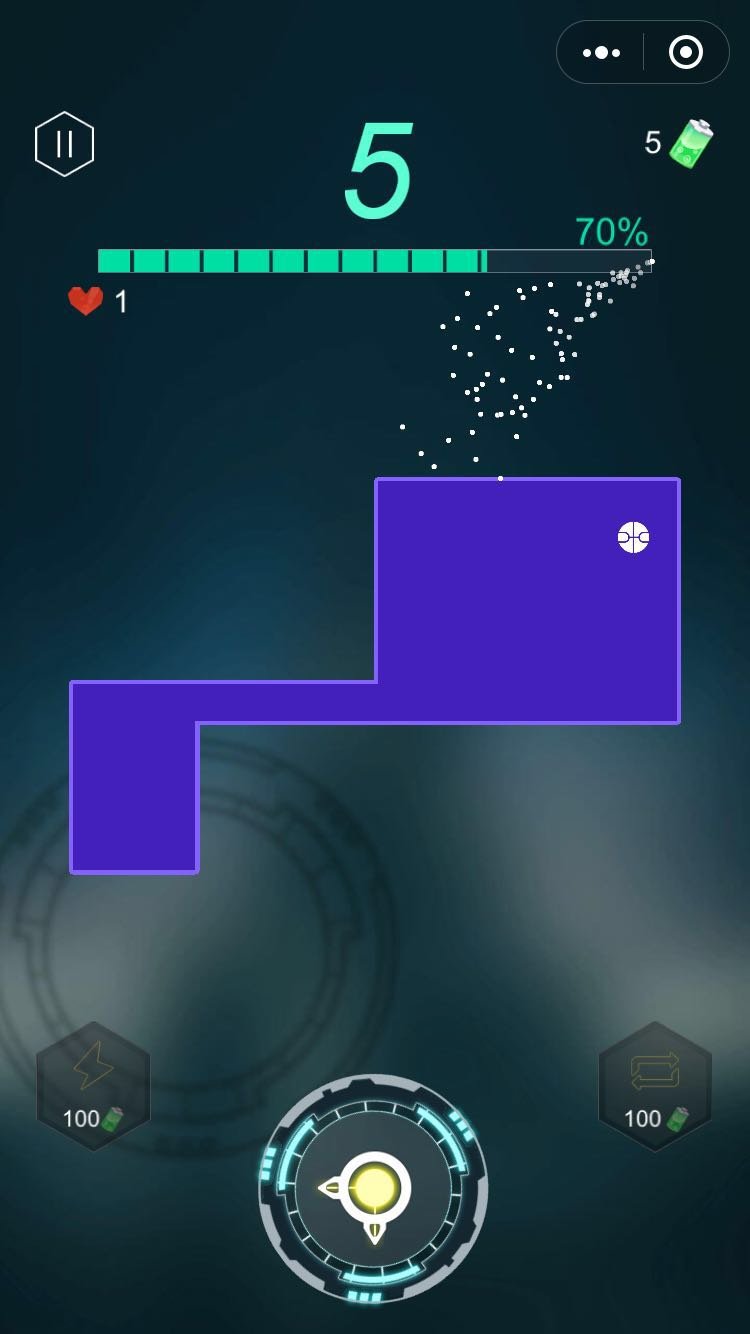Open the battery currency counter
The image size is (750, 1334).
point(679,144)
